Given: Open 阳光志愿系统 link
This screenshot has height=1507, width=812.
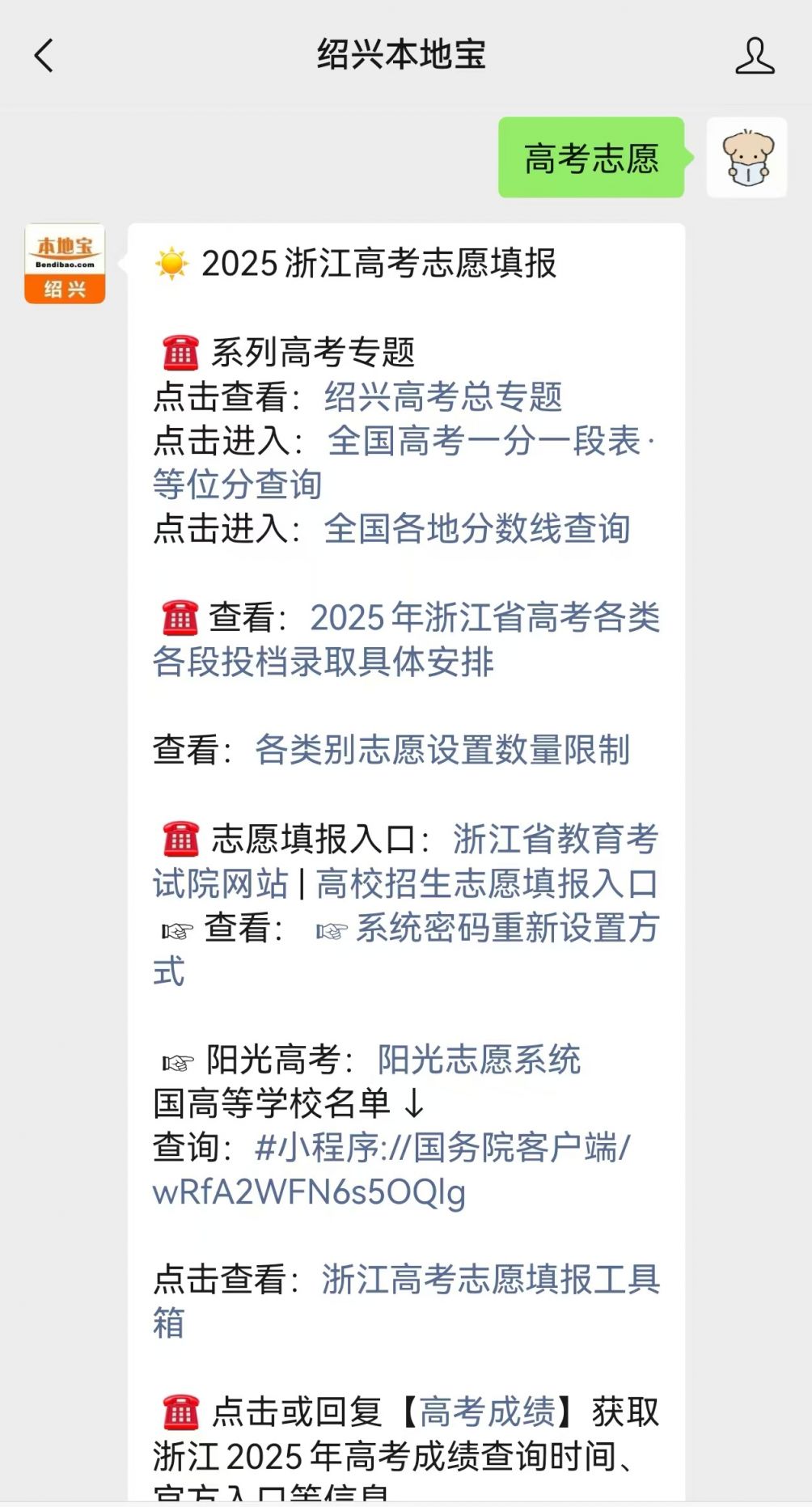Looking at the screenshot, I should click(x=479, y=1060).
